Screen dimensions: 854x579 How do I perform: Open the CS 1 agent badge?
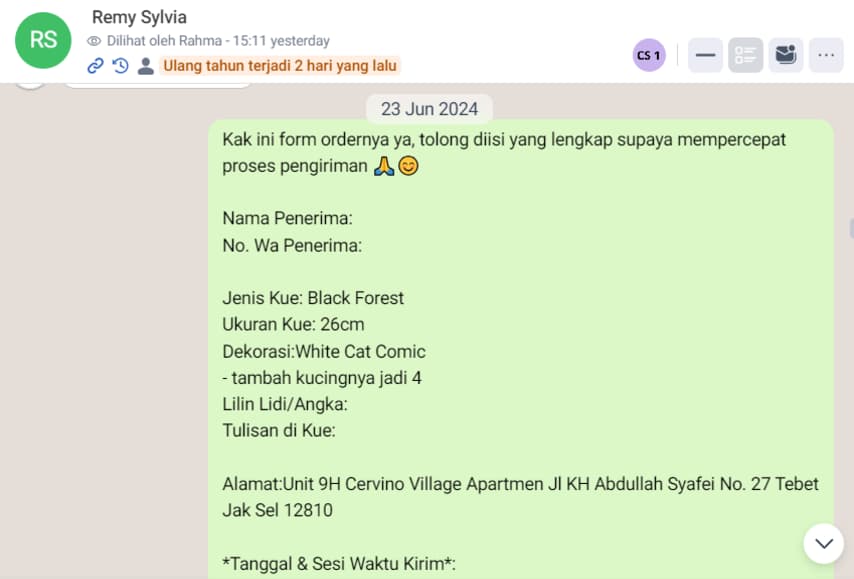[649, 55]
